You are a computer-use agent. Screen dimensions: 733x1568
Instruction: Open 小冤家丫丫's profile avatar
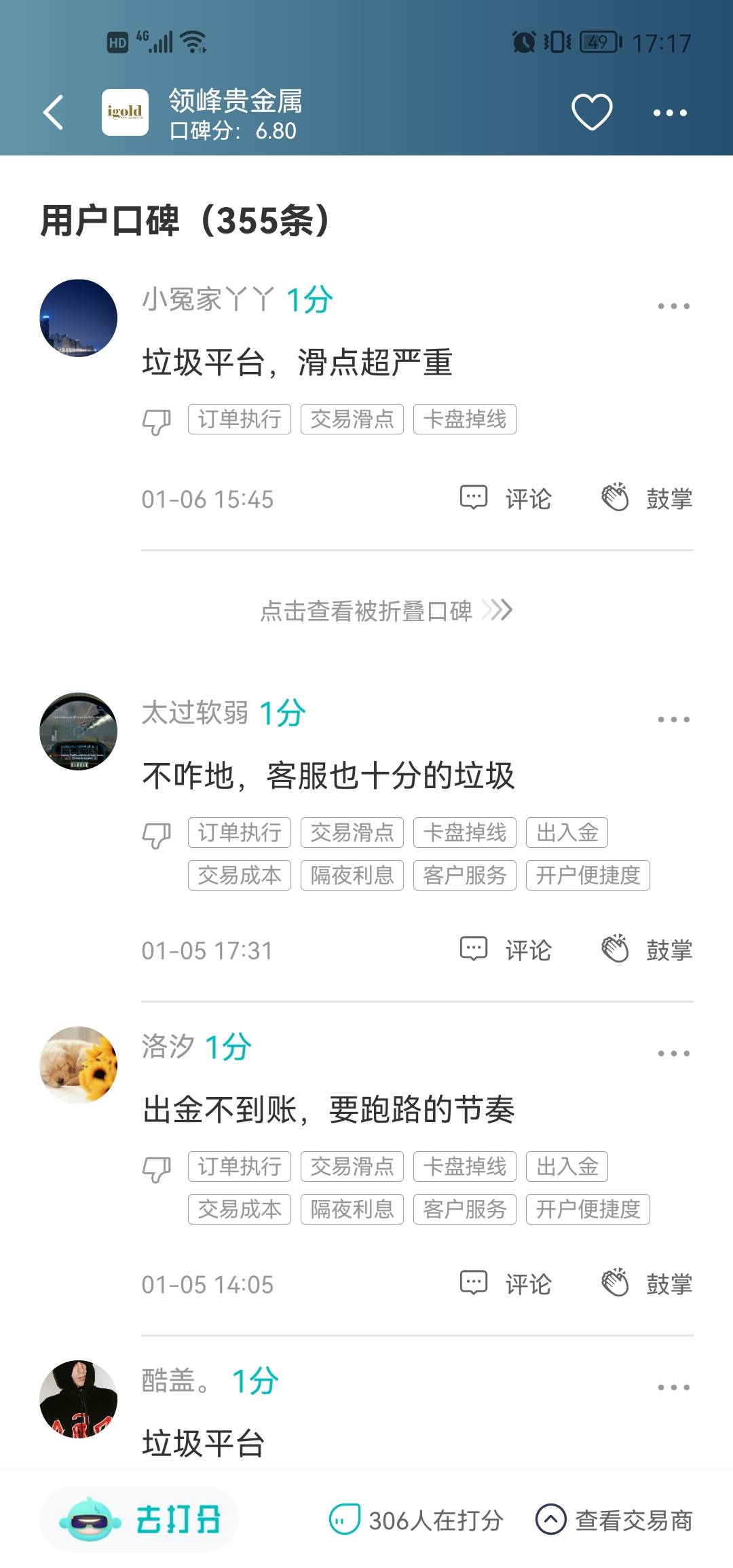79,318
